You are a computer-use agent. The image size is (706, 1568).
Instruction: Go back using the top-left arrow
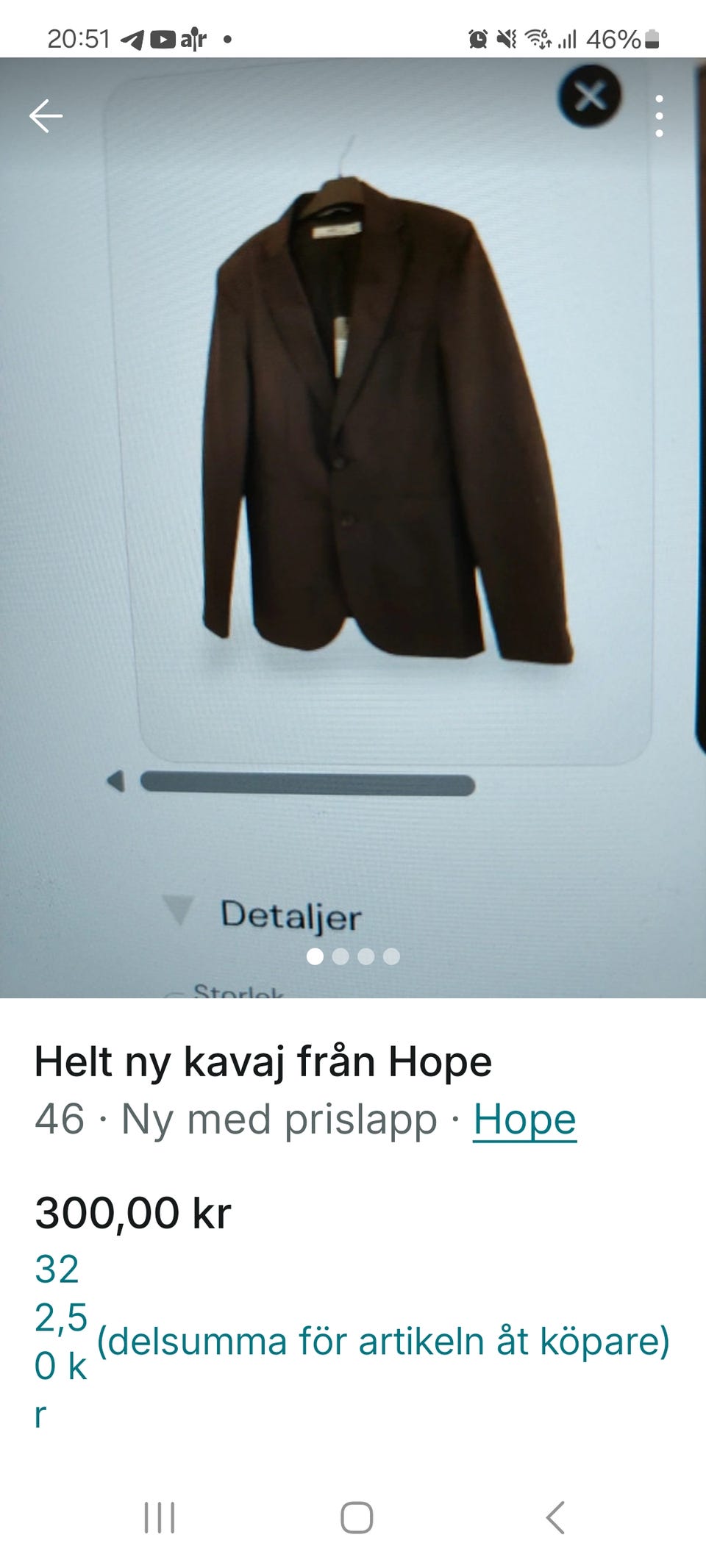[x=46, y=116]
